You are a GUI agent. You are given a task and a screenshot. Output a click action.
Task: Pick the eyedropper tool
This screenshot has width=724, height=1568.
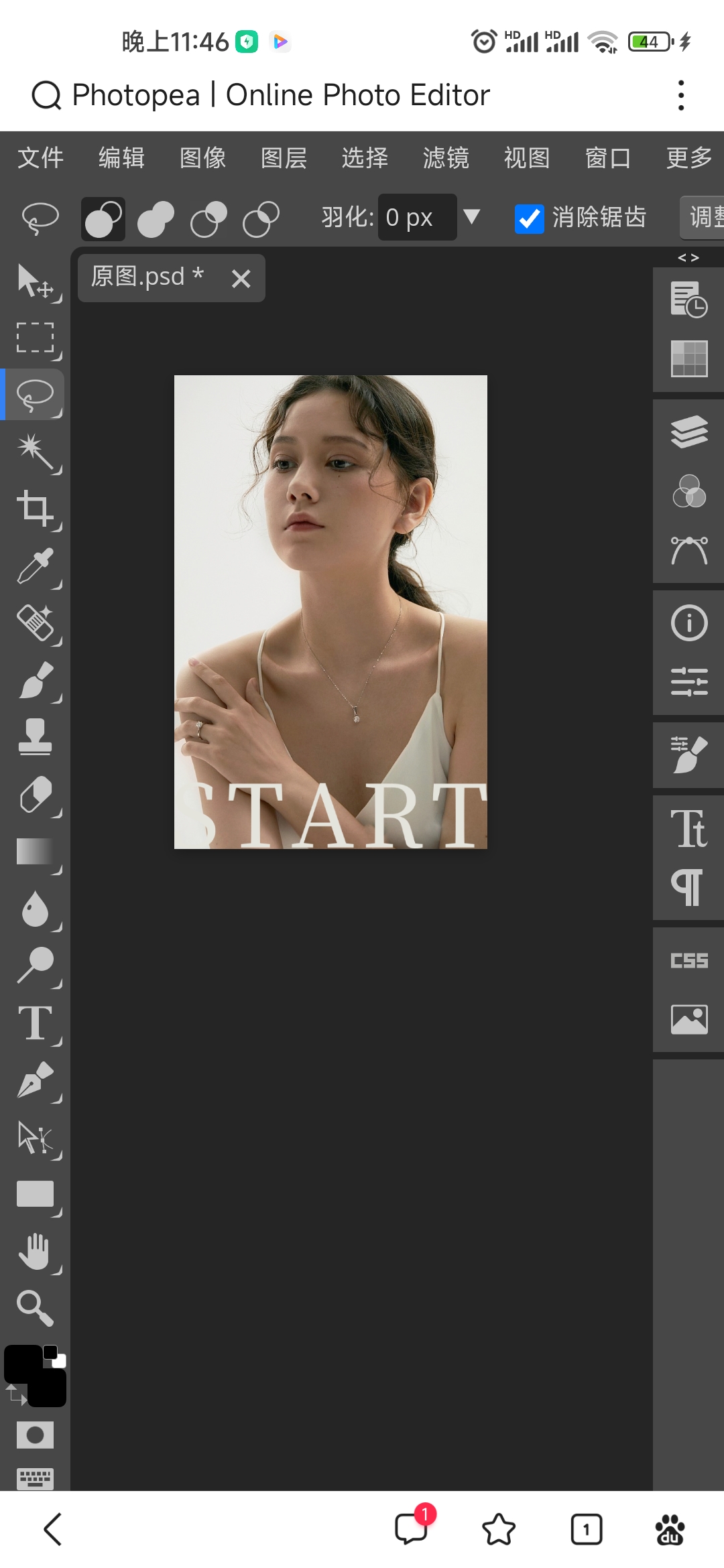click(x=35, y=566)
